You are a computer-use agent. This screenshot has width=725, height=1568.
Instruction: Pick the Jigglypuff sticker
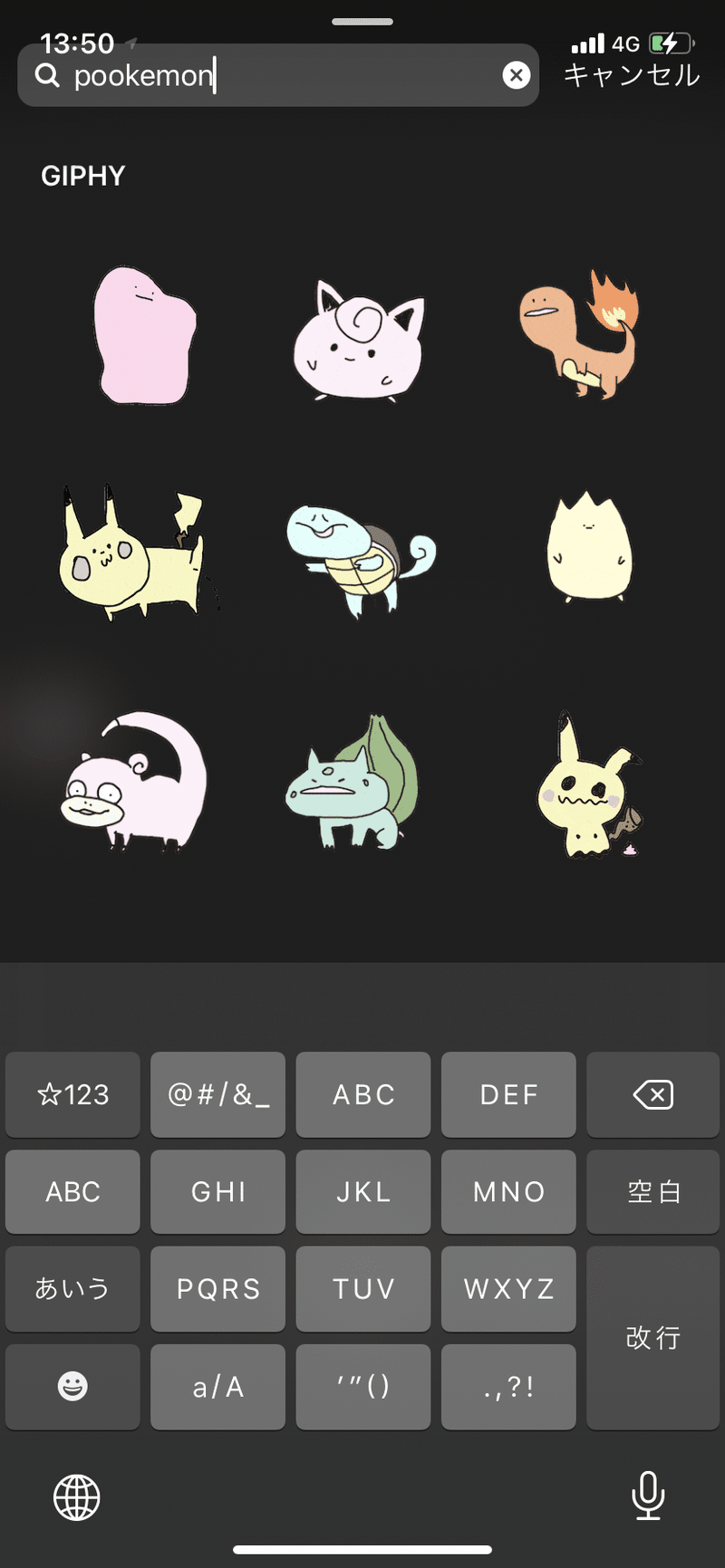[359, 341]
